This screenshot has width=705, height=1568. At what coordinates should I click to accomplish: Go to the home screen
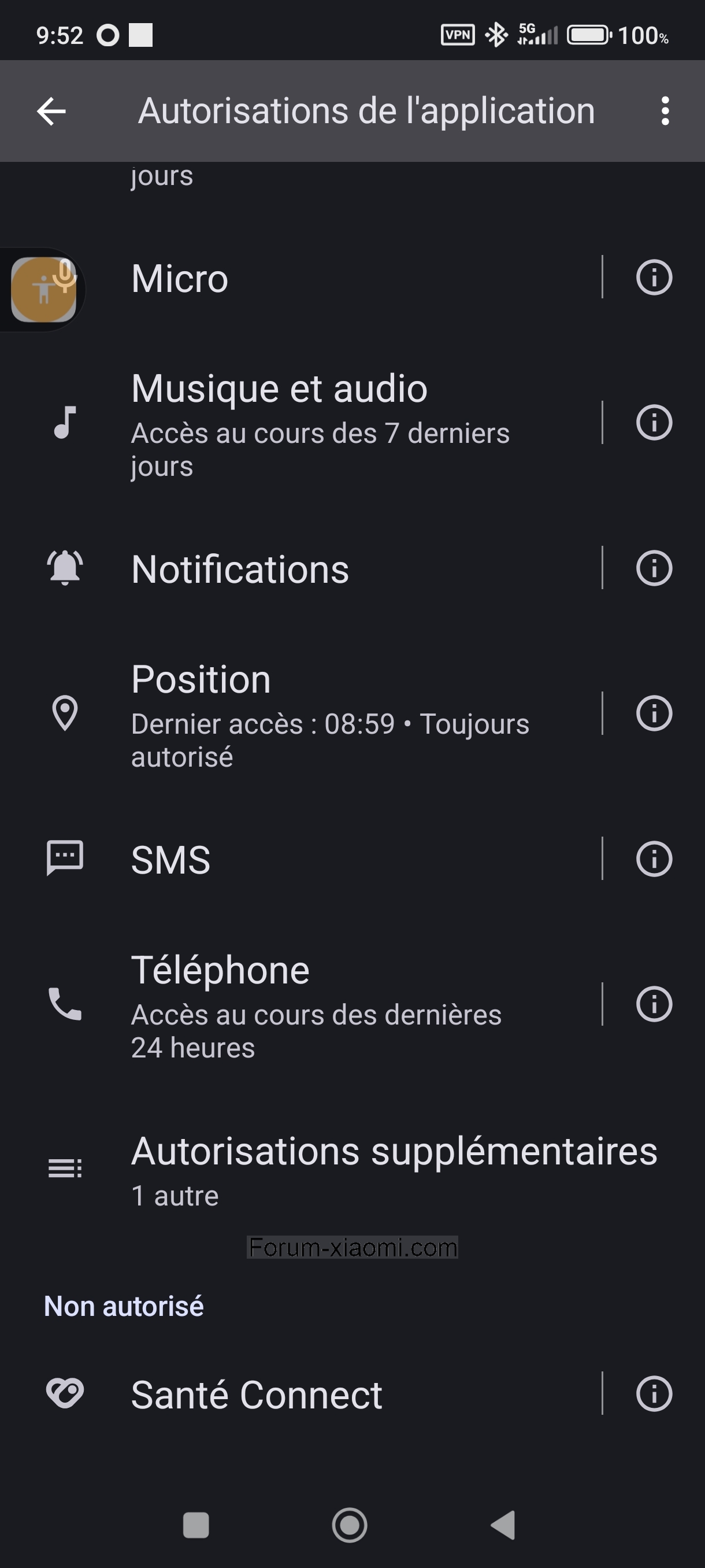pyautogui.click(x=350, y=1525)
